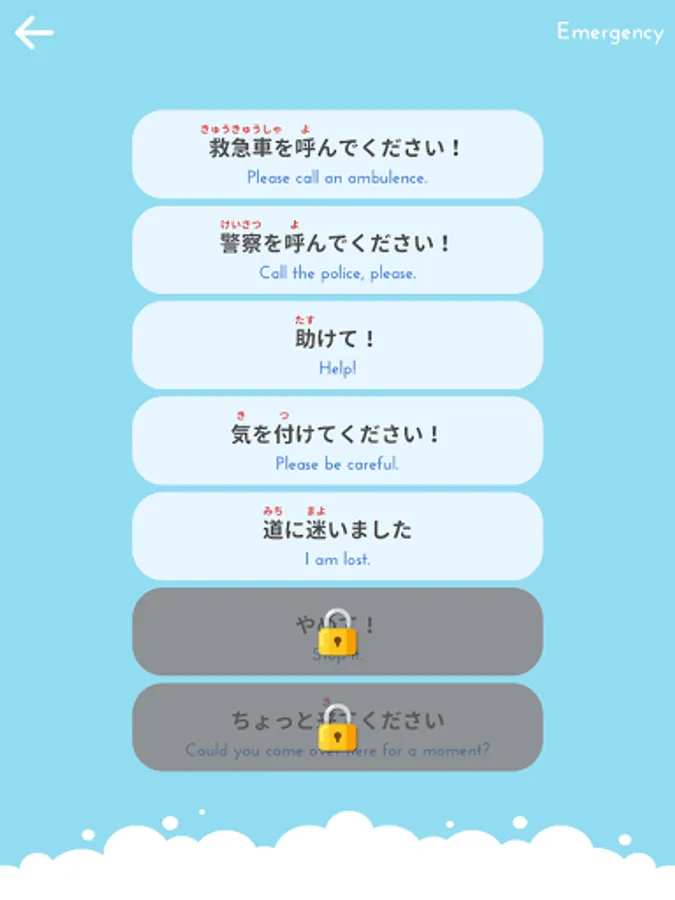Open the 'Please be careful' phrase
Screen dimensions: 675x900
pyautogui.click(x=338, y=440)
